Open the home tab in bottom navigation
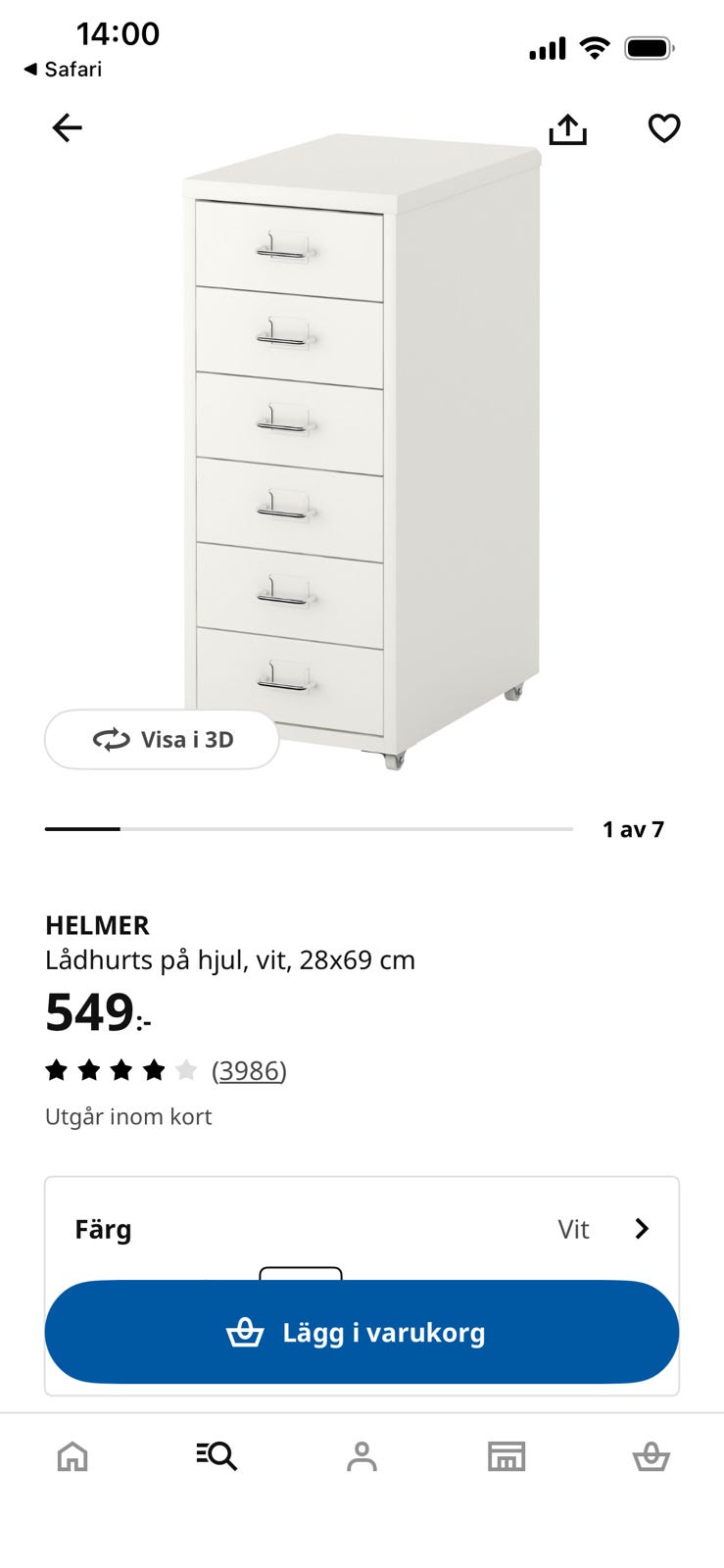Image resolution: width=724 pixels, height=1568 pixels. [72, 1456]
